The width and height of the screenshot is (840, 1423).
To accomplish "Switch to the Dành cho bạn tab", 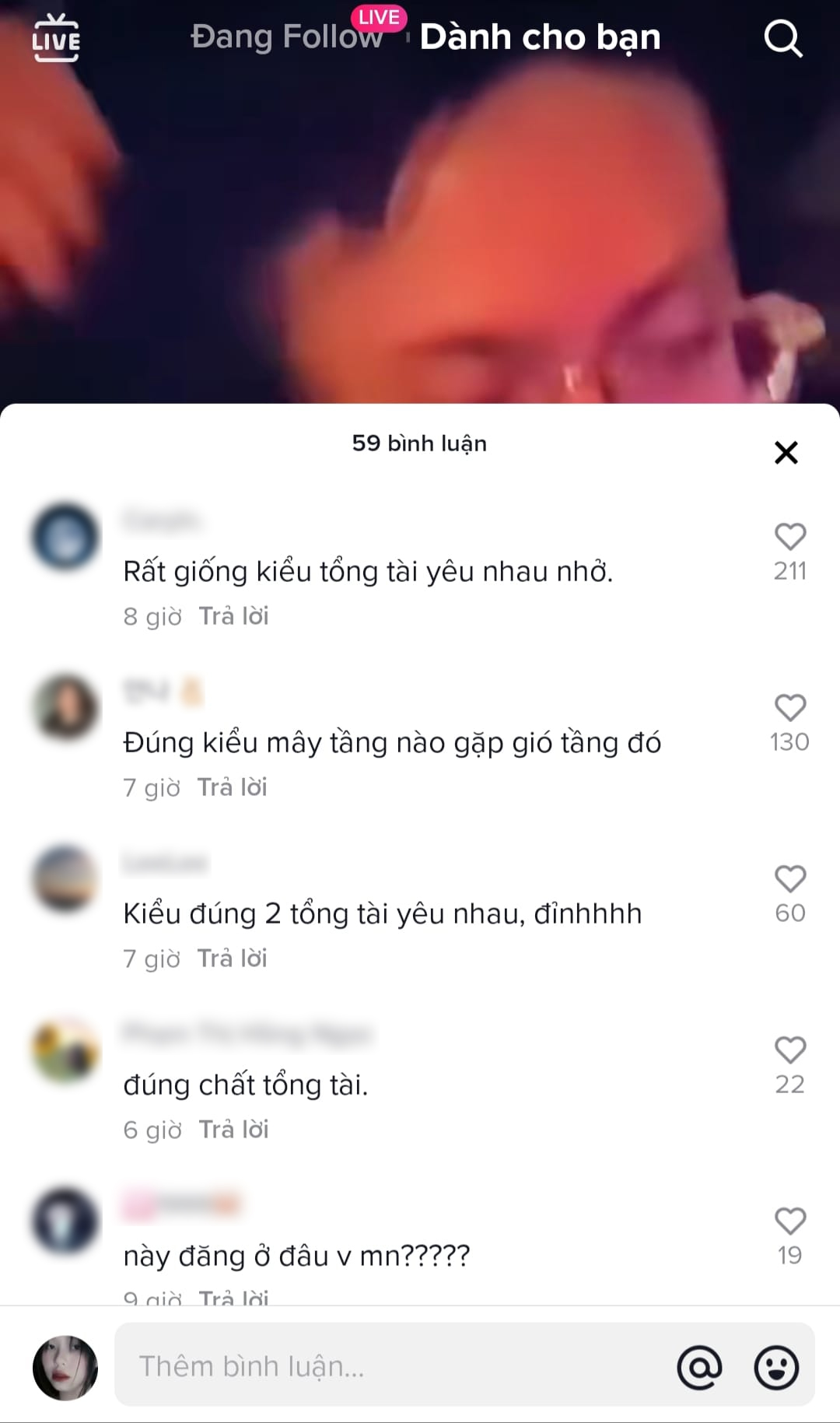I will click(540, 37).
